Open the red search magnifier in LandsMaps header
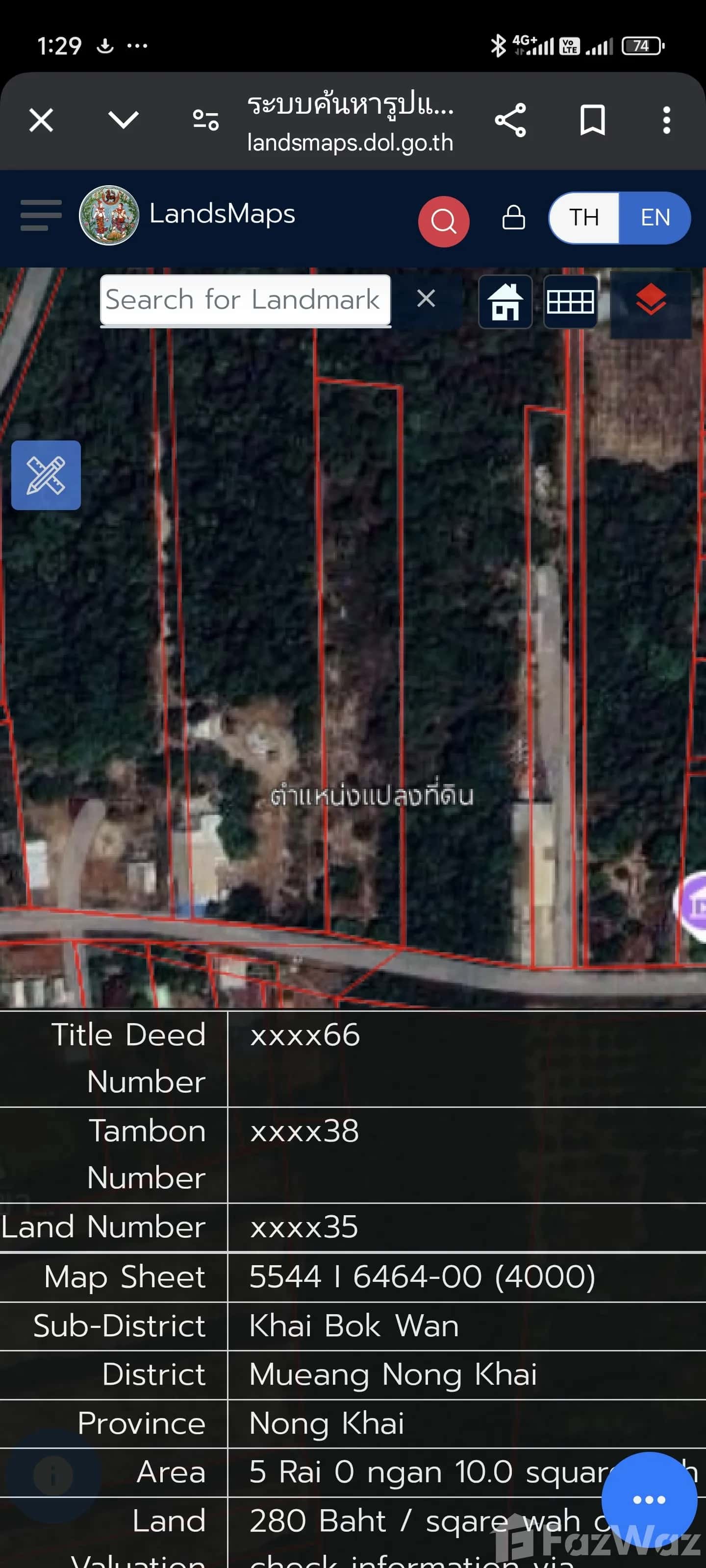Screen dimensions: 706x1568 click(x=444, y=220)
